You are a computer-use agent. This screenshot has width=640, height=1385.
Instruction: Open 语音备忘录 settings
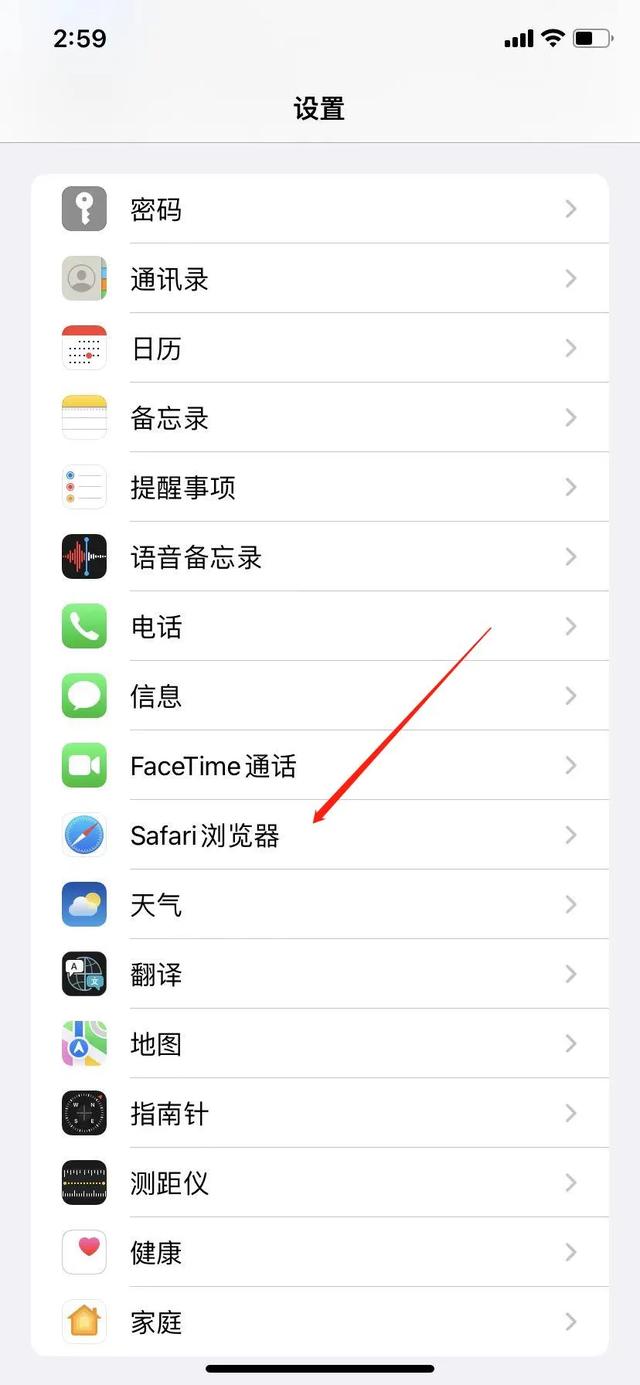point(320,556)
